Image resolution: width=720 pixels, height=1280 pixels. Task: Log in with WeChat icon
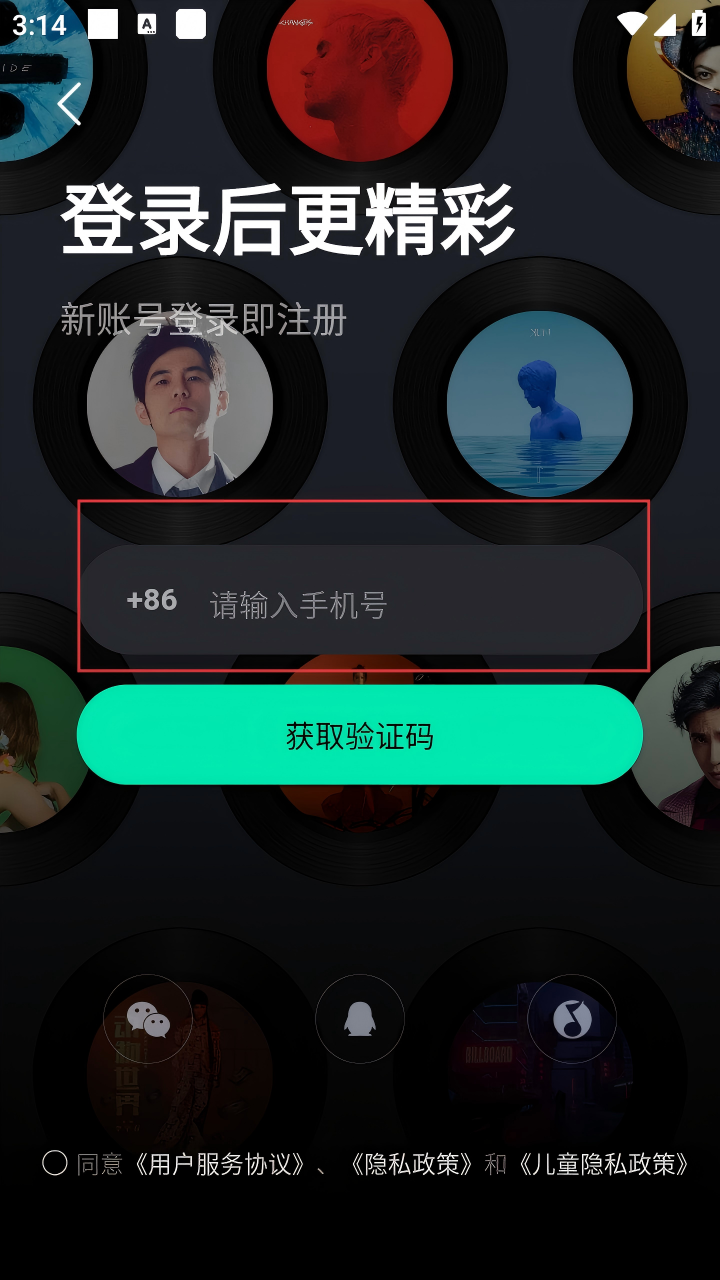pyautogui.click(x=148, y=1019)
